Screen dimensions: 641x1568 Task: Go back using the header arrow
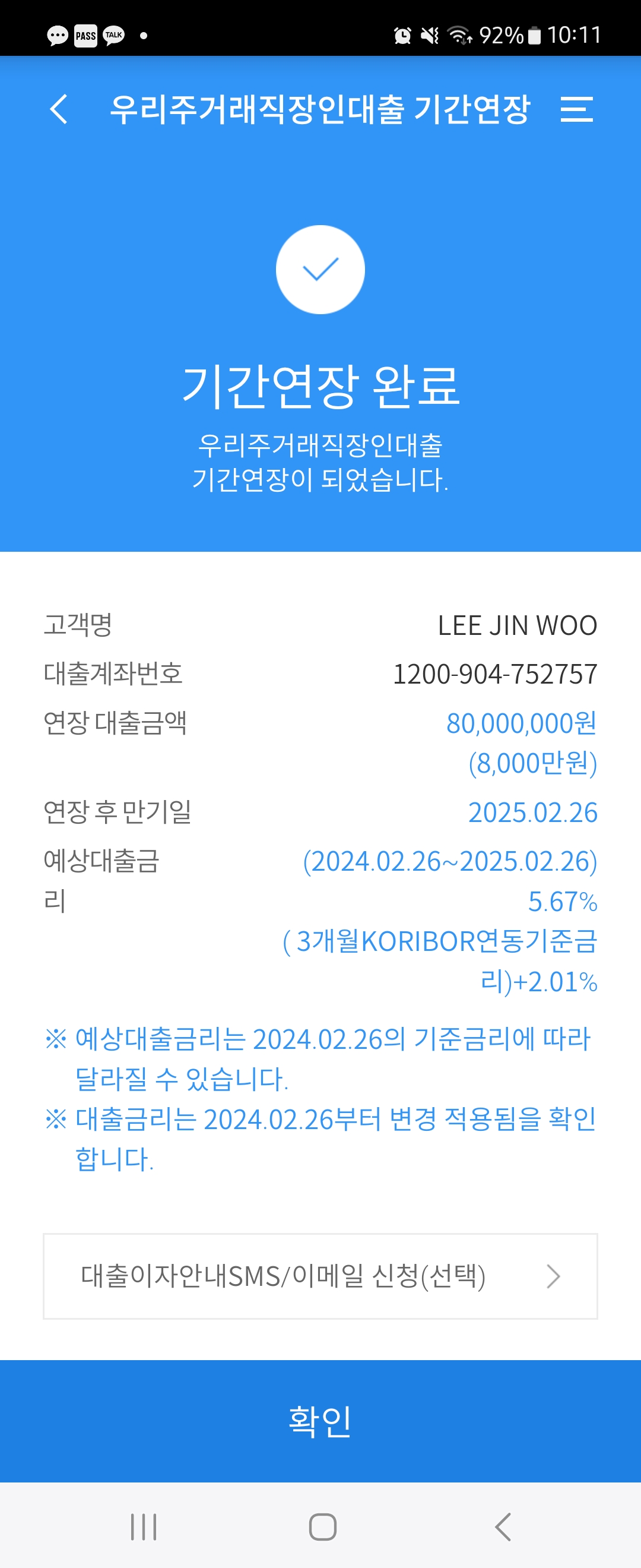point(59,109)
